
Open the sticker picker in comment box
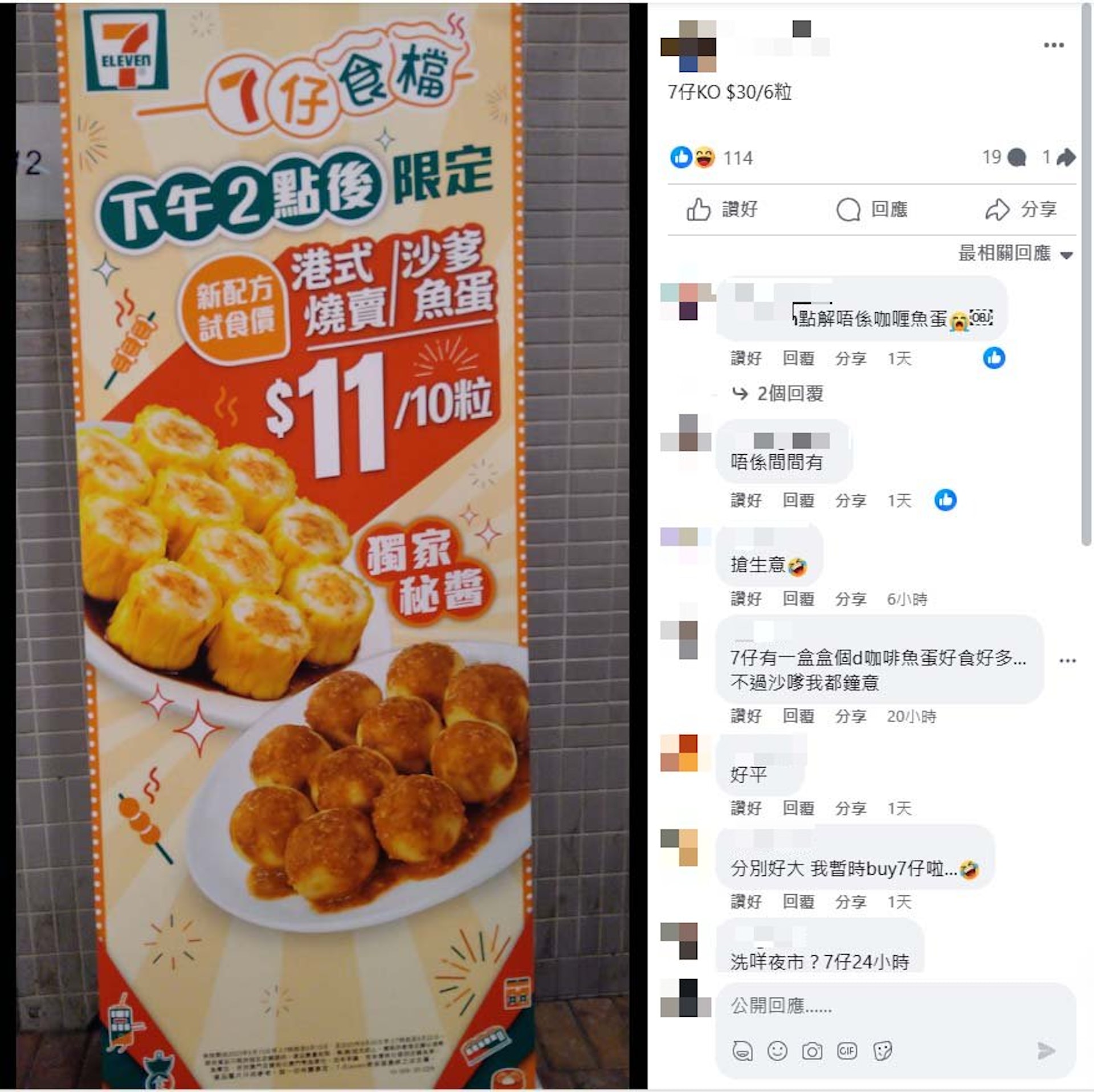click(x=882, y=1050)
